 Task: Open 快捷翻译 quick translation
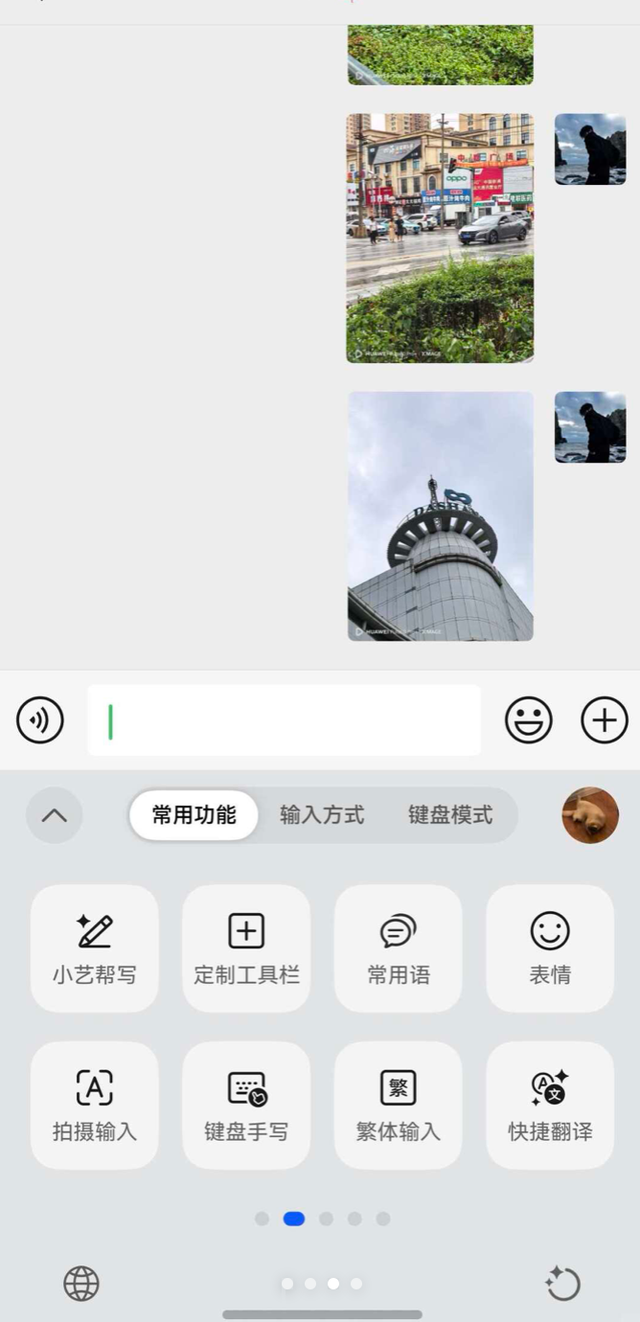550,1105
